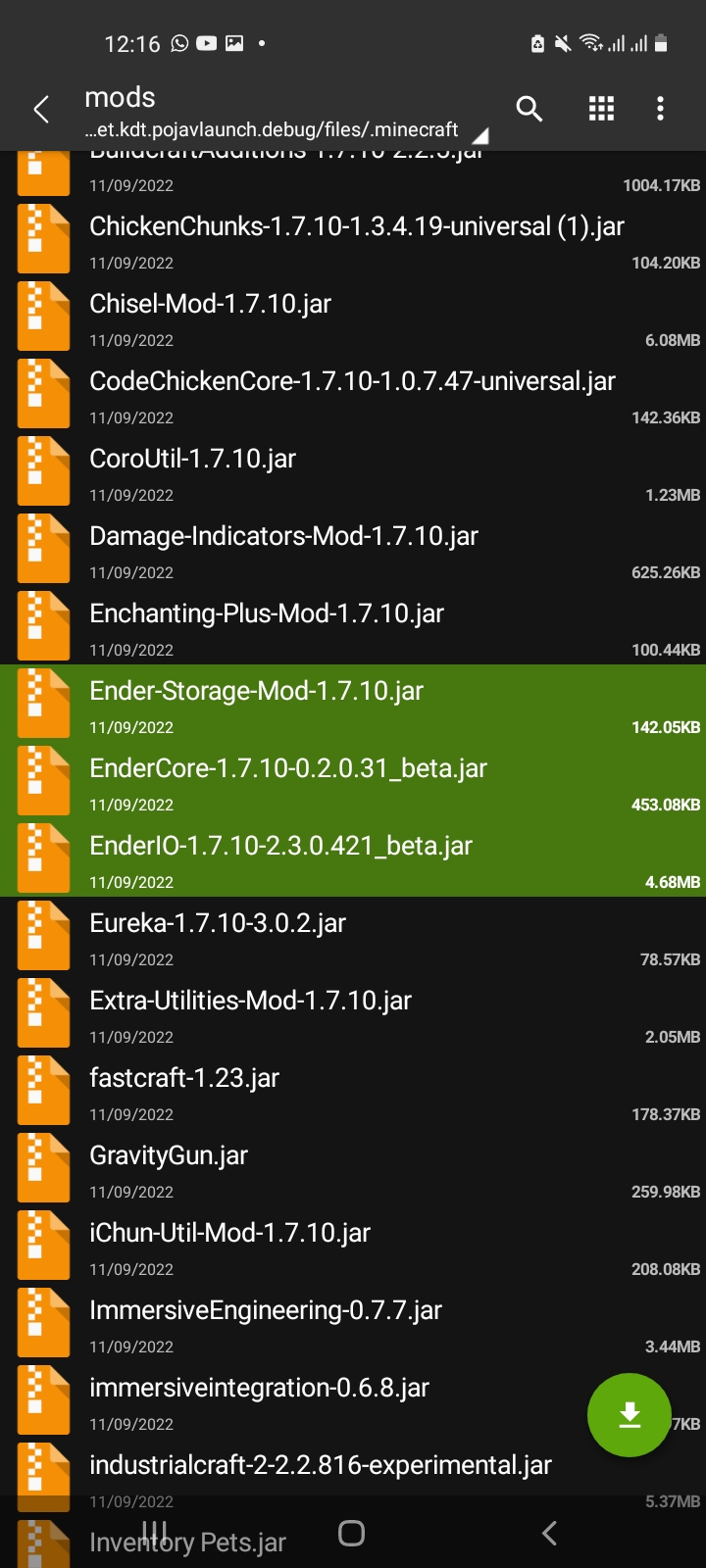
Task: Tap the fastcraft-1.23.jar file icon
Action: click(x=43, y=1089)
